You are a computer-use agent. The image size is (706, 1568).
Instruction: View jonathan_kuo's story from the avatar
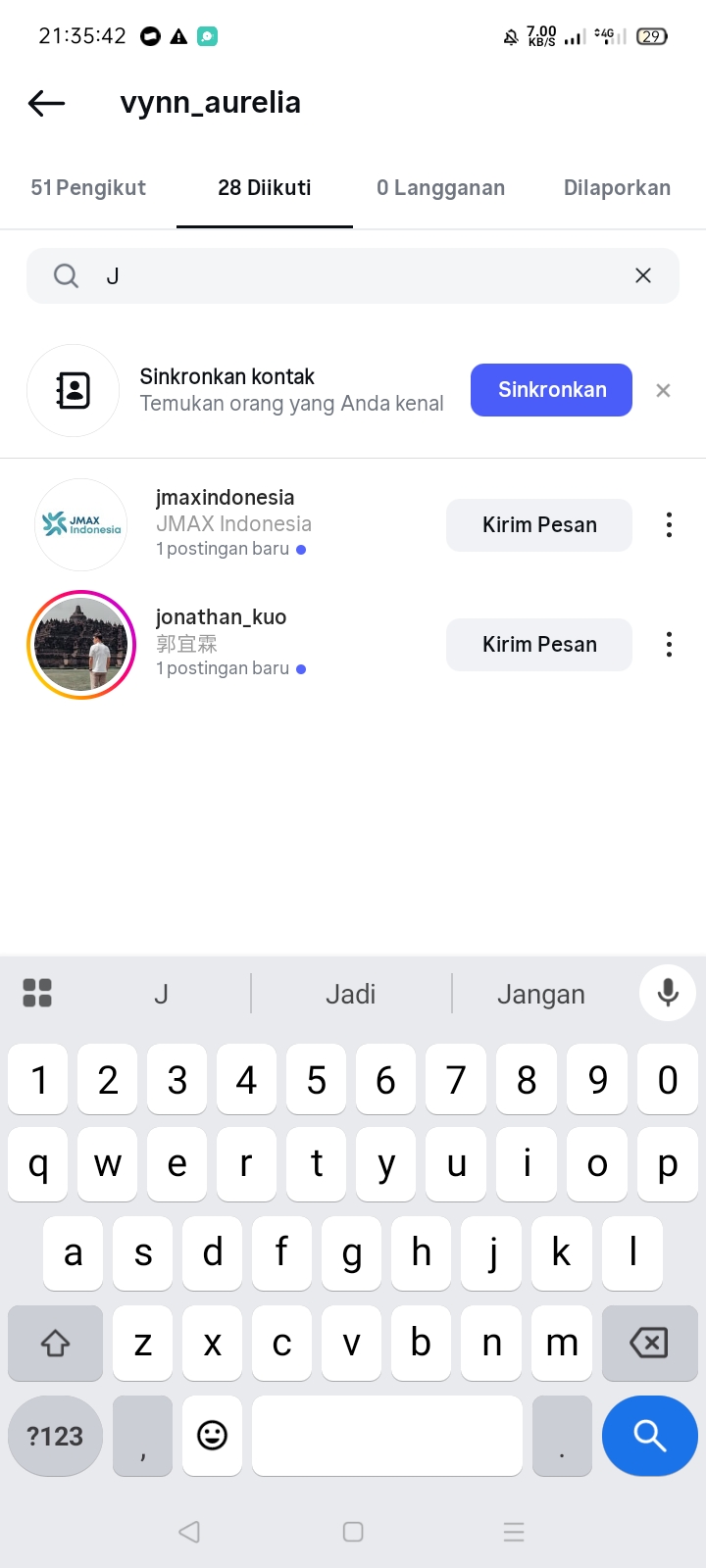(x=81, y=645)
